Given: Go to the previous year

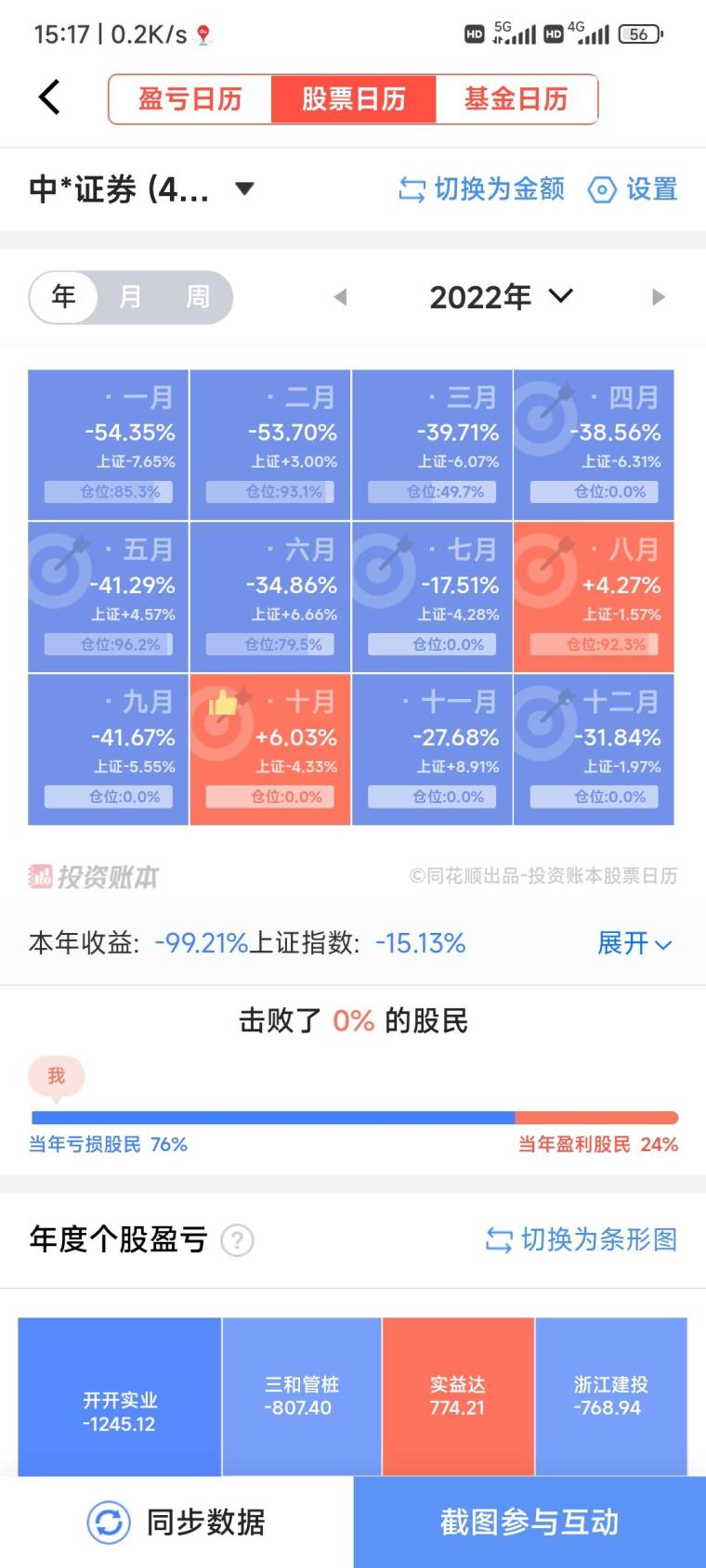Looking at the screenshot, I should pyautogui.click(x=341, y=297).
